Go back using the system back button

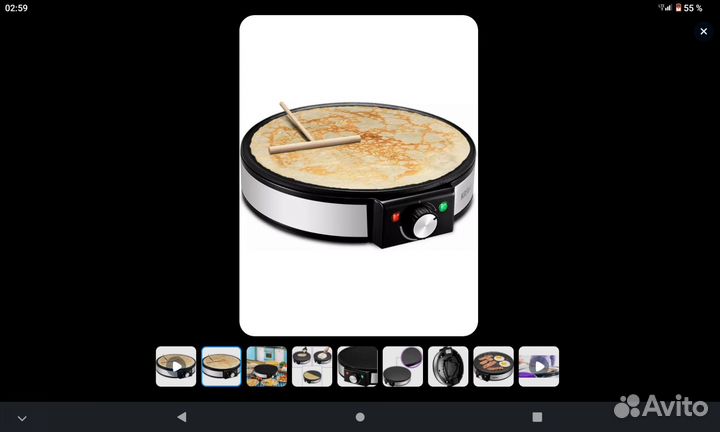point(181,417)
